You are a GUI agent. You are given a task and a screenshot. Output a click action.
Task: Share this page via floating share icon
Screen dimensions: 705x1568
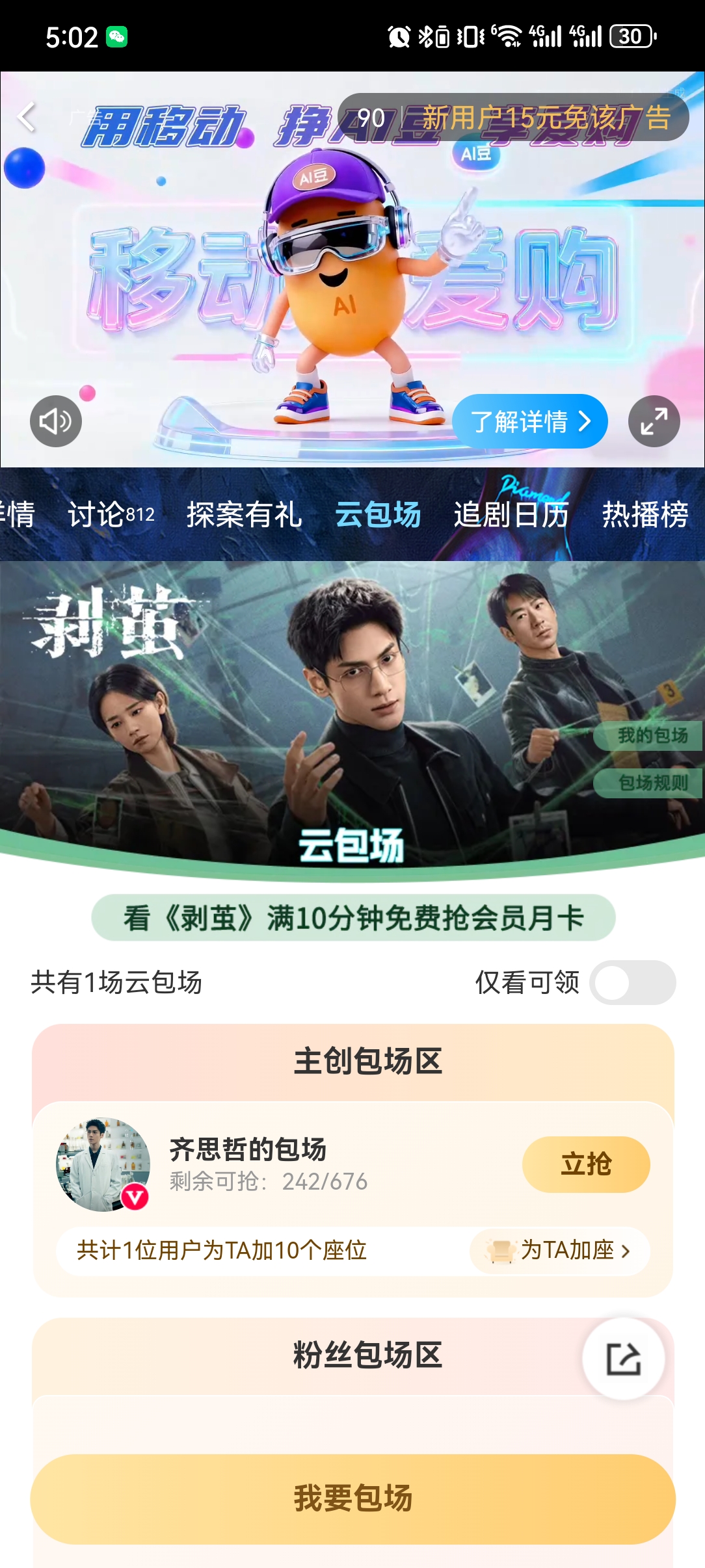(x=623, y=1359)
